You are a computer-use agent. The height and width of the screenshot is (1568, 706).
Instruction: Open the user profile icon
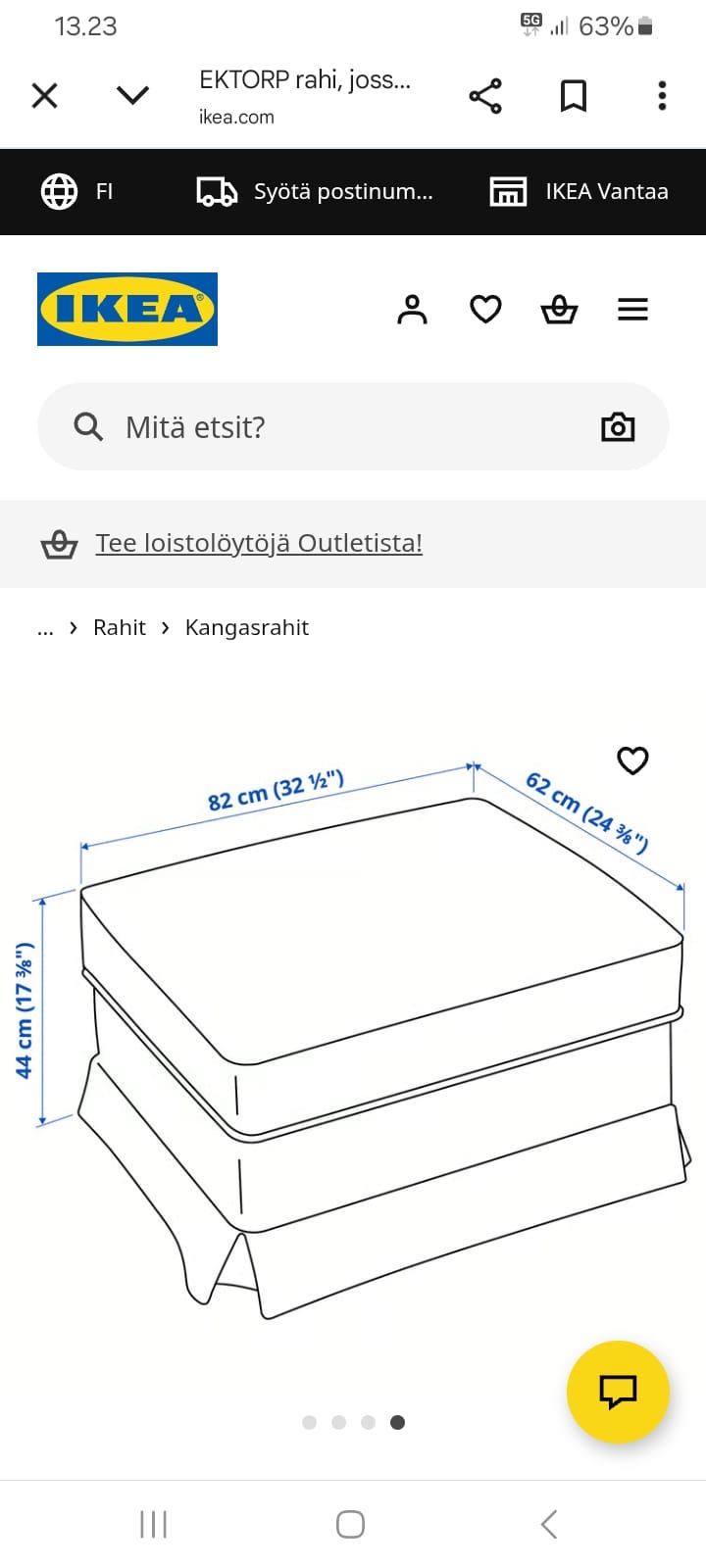coord(412,310)
